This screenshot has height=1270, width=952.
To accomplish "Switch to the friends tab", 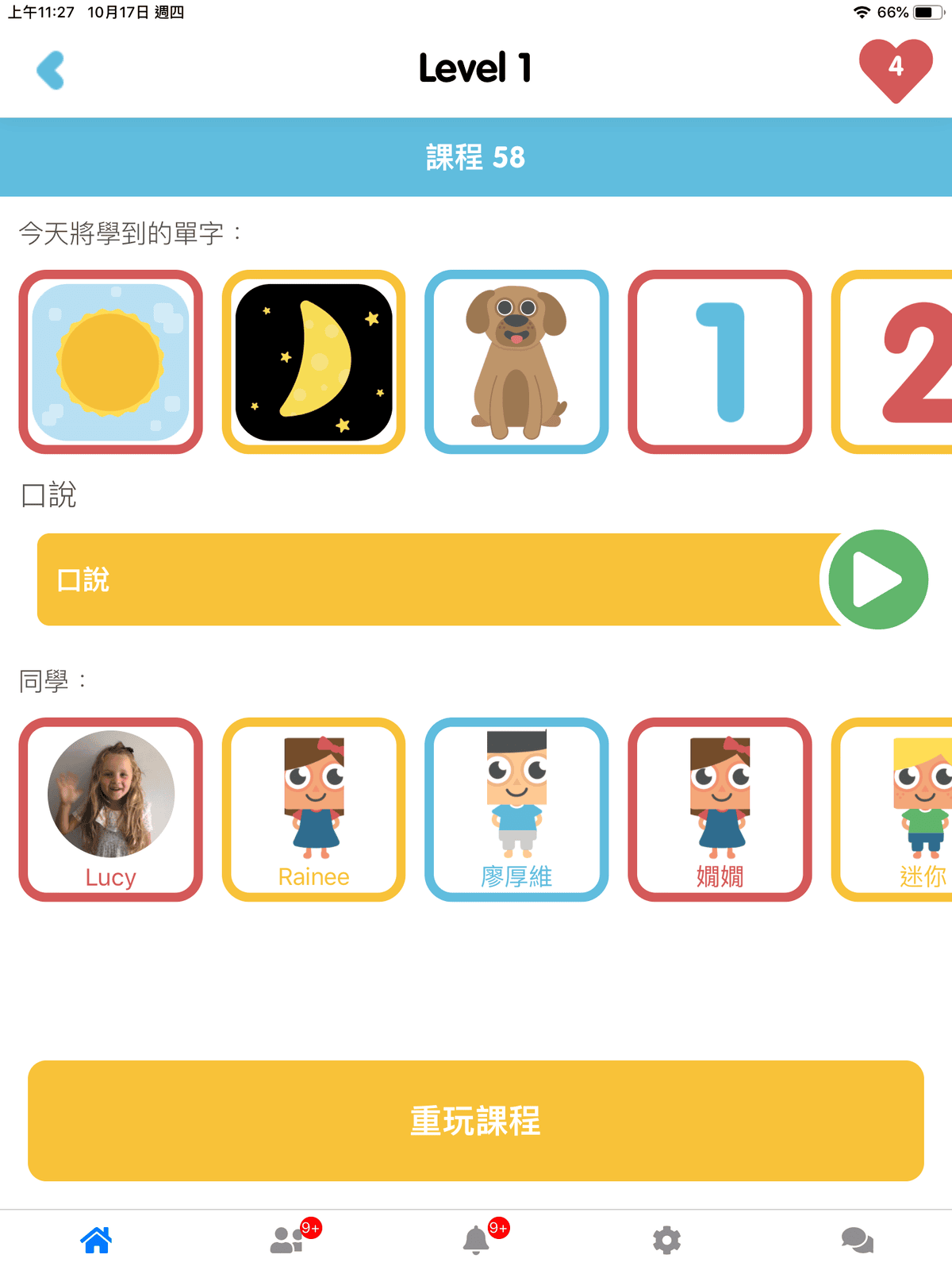I will click(287, 1239).
